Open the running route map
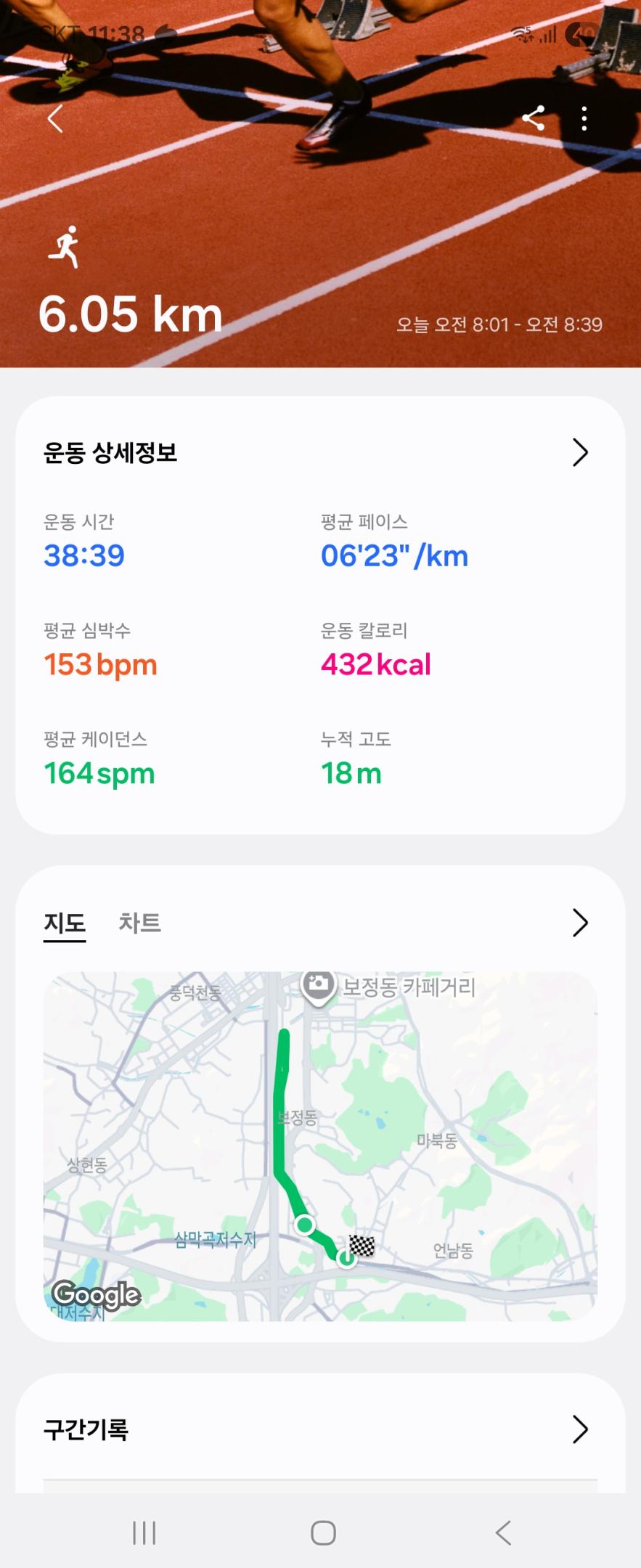Image resolution: width=641 pixels, height=1568 pixels. click(320, 1146)
